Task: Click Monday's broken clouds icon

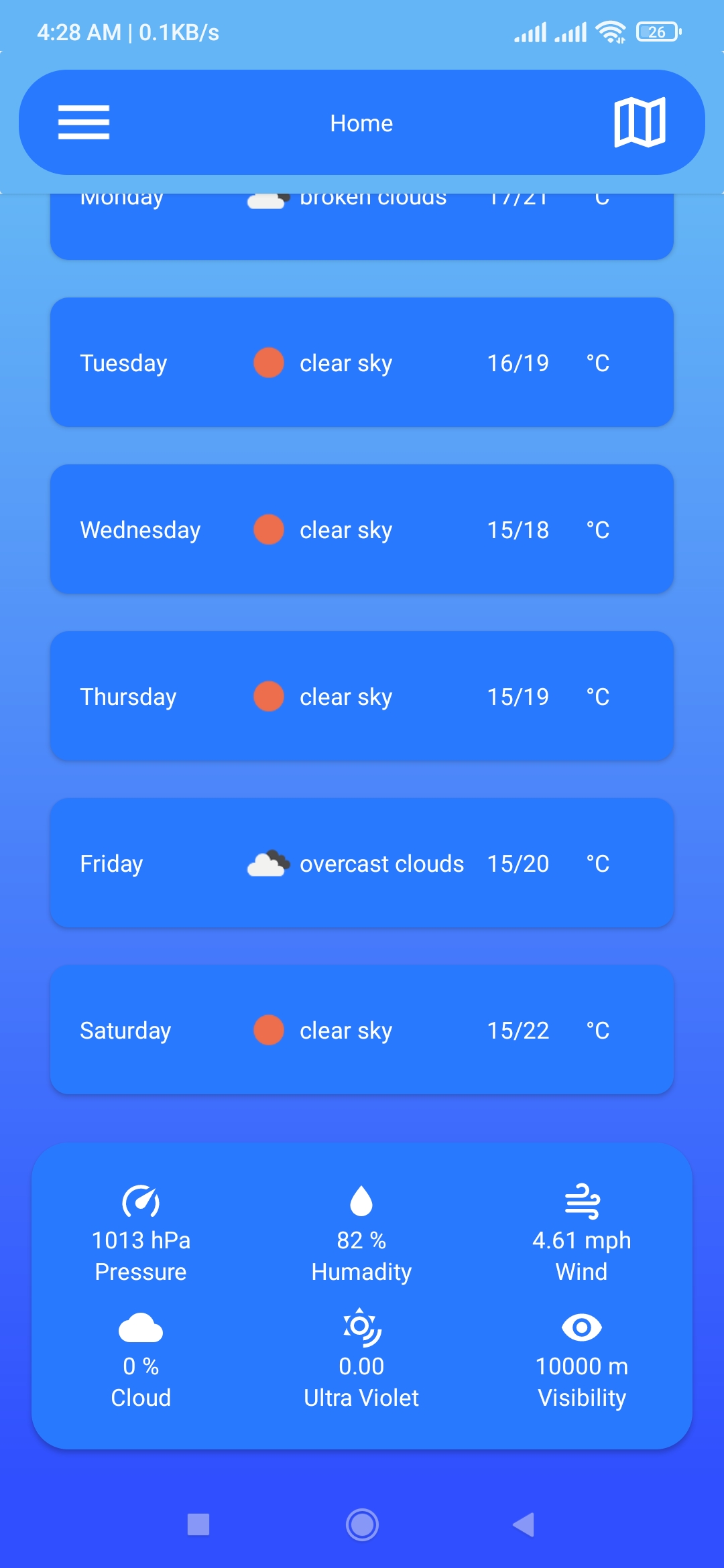Action: pyautogui.click(x=266, y=198)
